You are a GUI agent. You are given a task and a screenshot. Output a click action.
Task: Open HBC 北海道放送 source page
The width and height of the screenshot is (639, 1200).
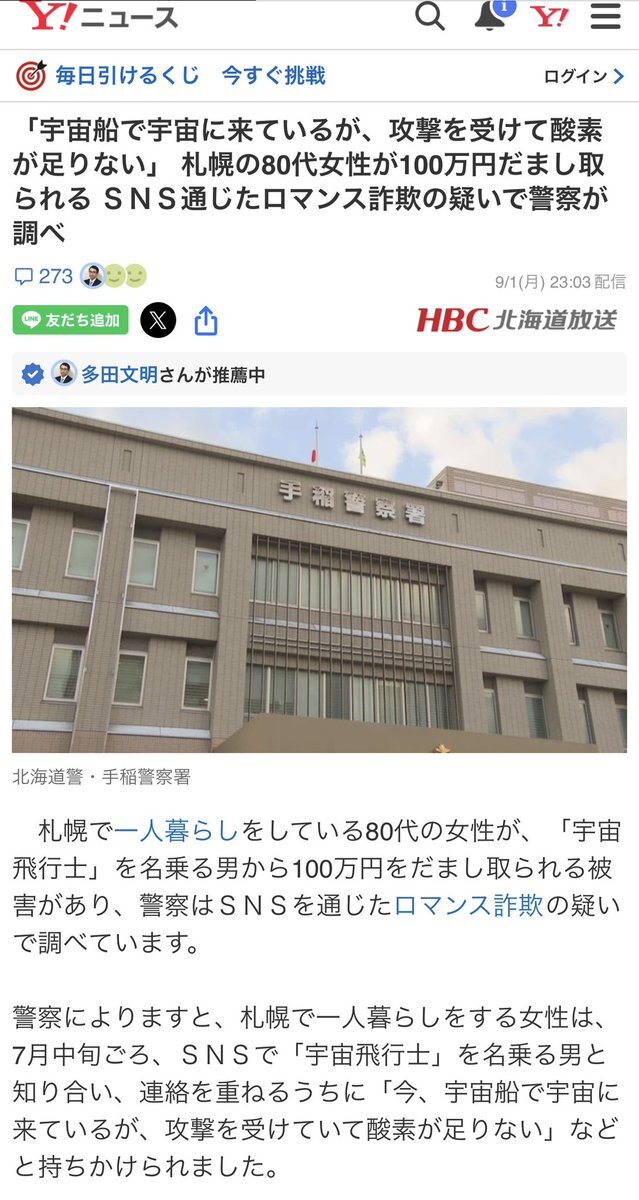pos(516,320)
